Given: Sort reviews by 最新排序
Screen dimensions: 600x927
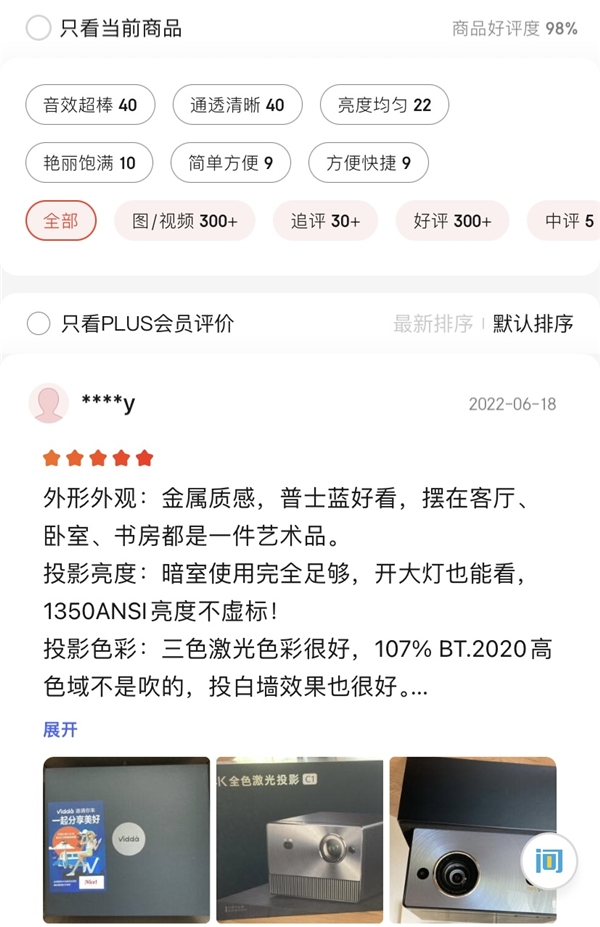Looking at the screenshot, I should [432, 323].
